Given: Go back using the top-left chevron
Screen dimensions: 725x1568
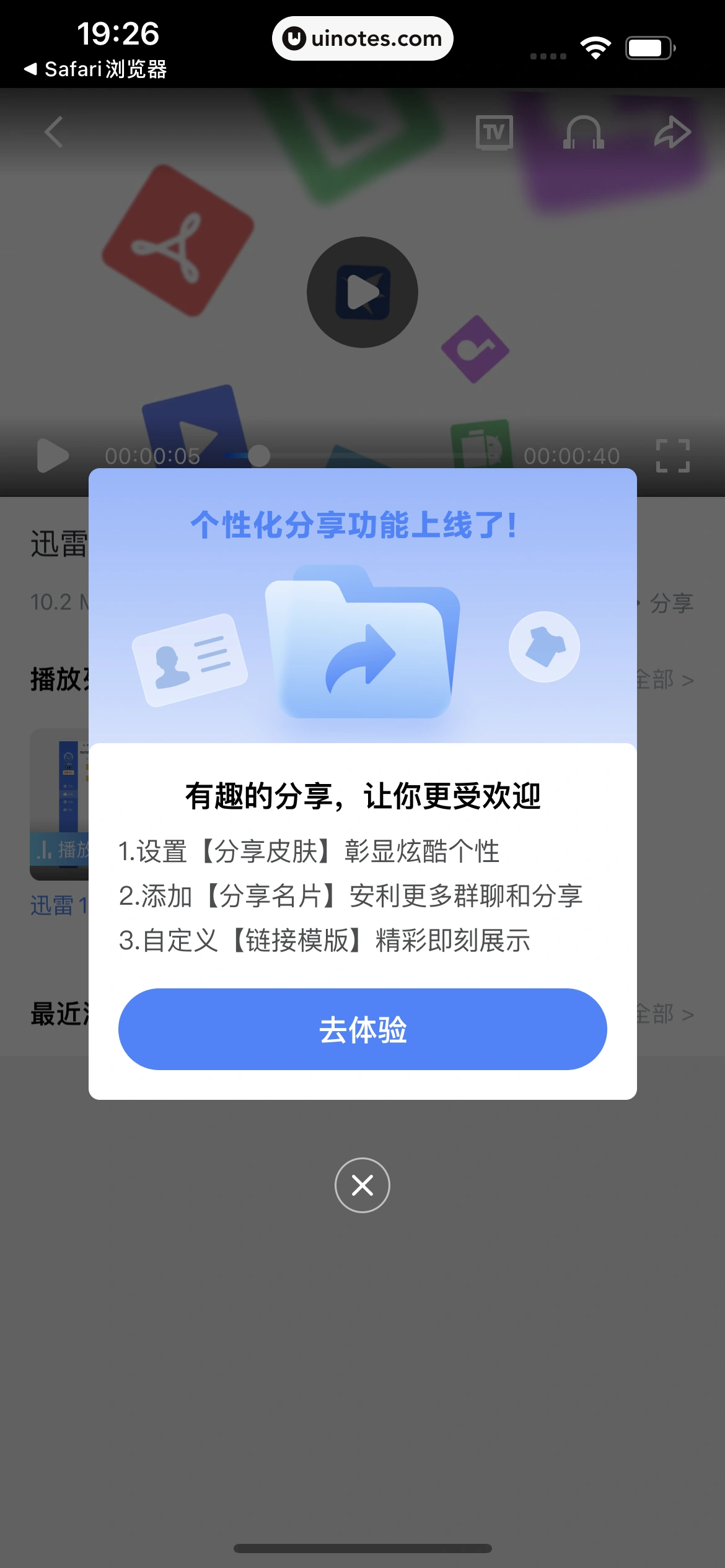Looking at the screenshot, I should tap(52, 131).
